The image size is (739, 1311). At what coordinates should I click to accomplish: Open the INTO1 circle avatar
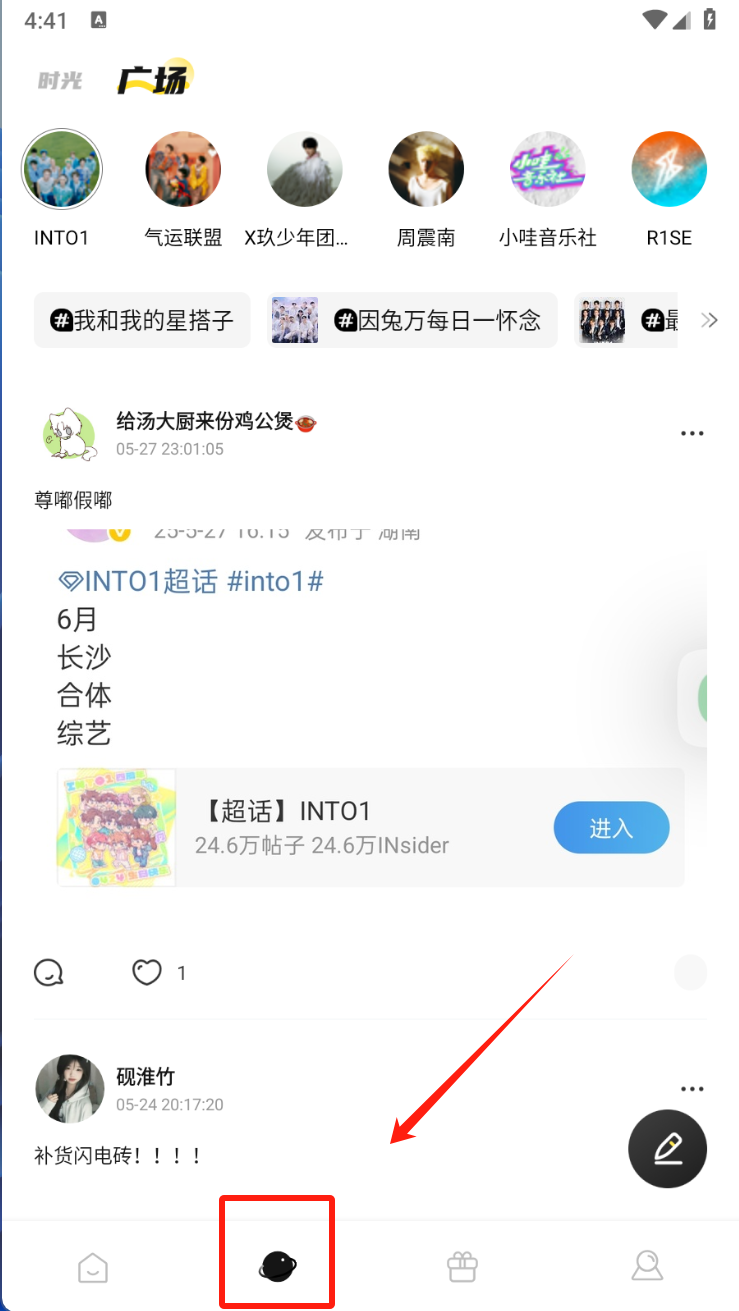(62, 168)
